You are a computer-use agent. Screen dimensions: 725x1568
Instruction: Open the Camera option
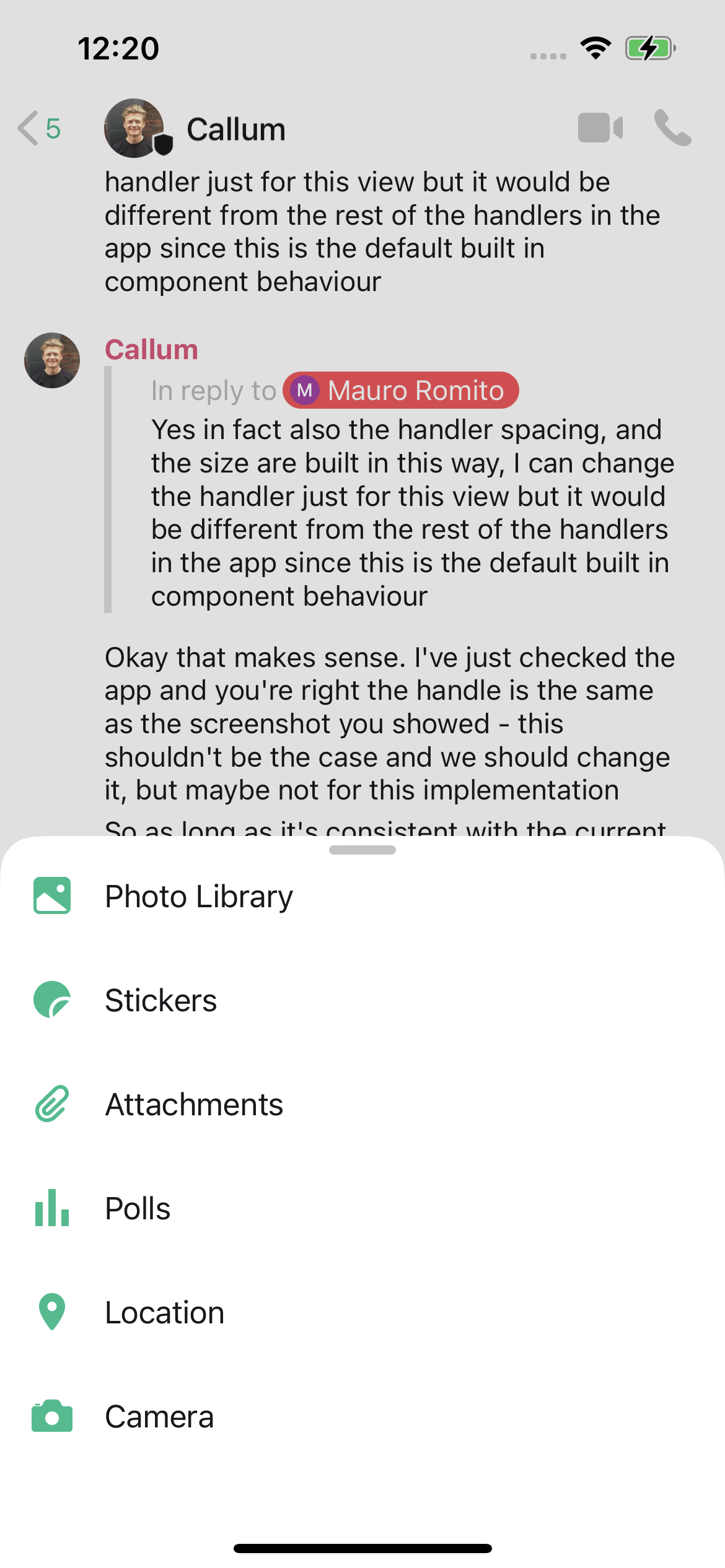pos(159,1416)
